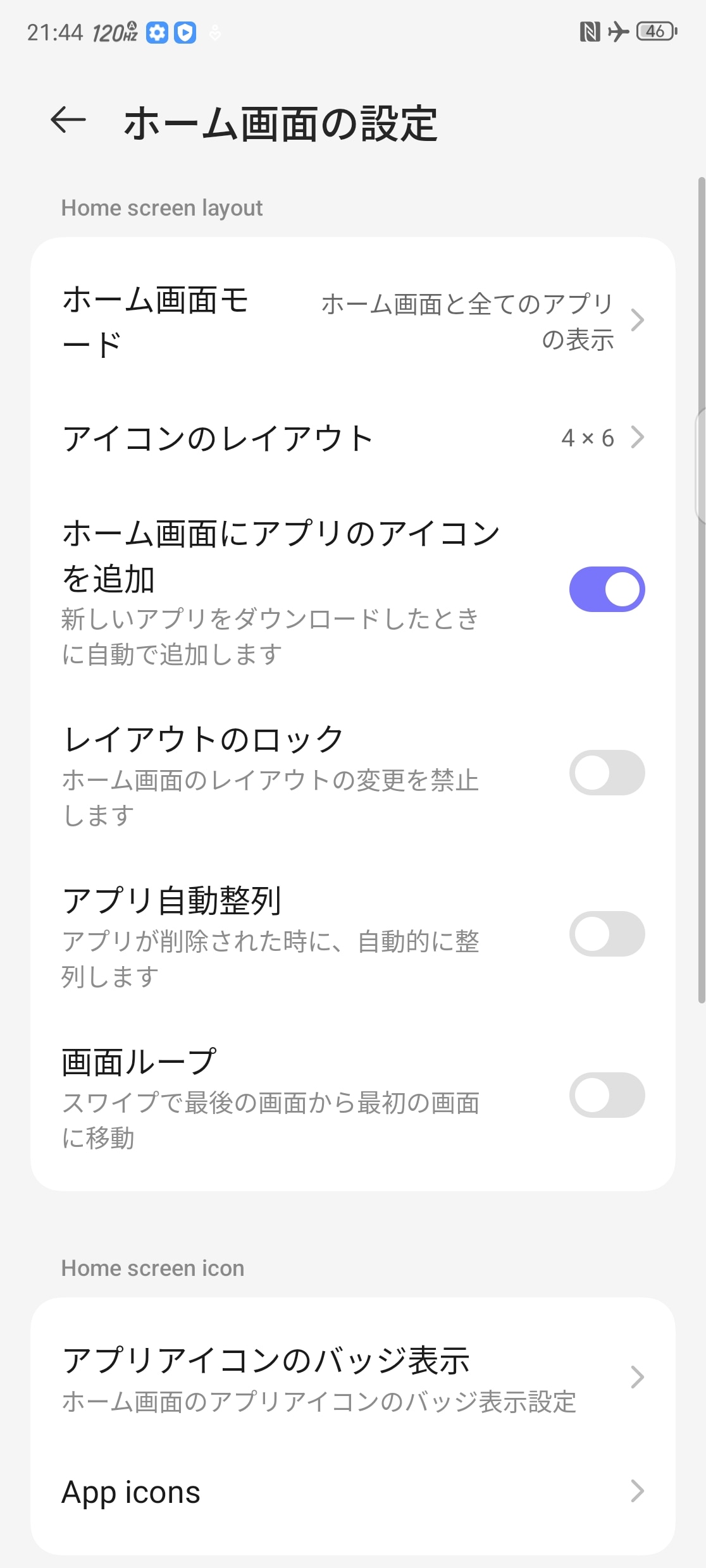Image resolution: width=706 pixels, height=1568 pixels.
Task: Open the App icons row
Action: pyautogui.click(x=353, y=1491)
